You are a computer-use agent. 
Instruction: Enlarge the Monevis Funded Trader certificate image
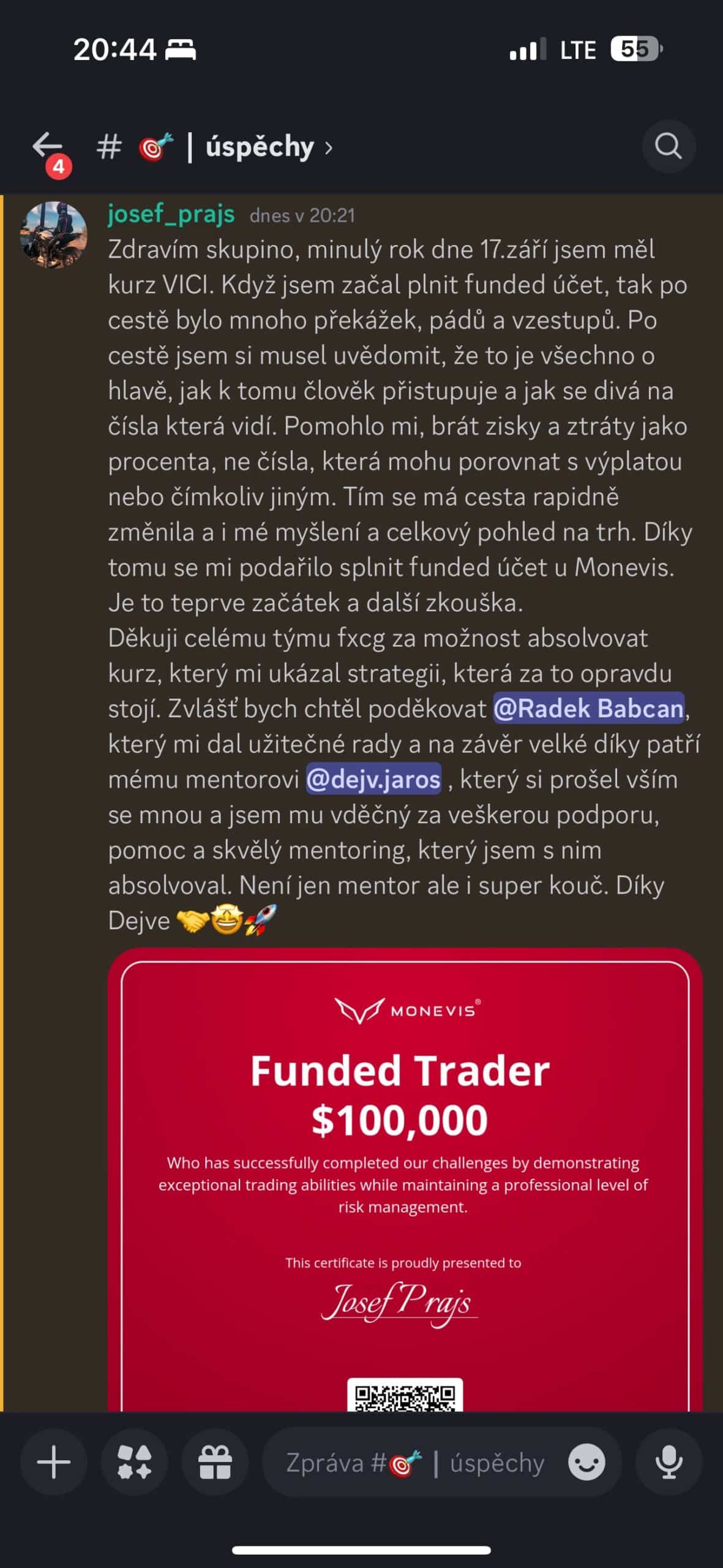(405, 1180)
